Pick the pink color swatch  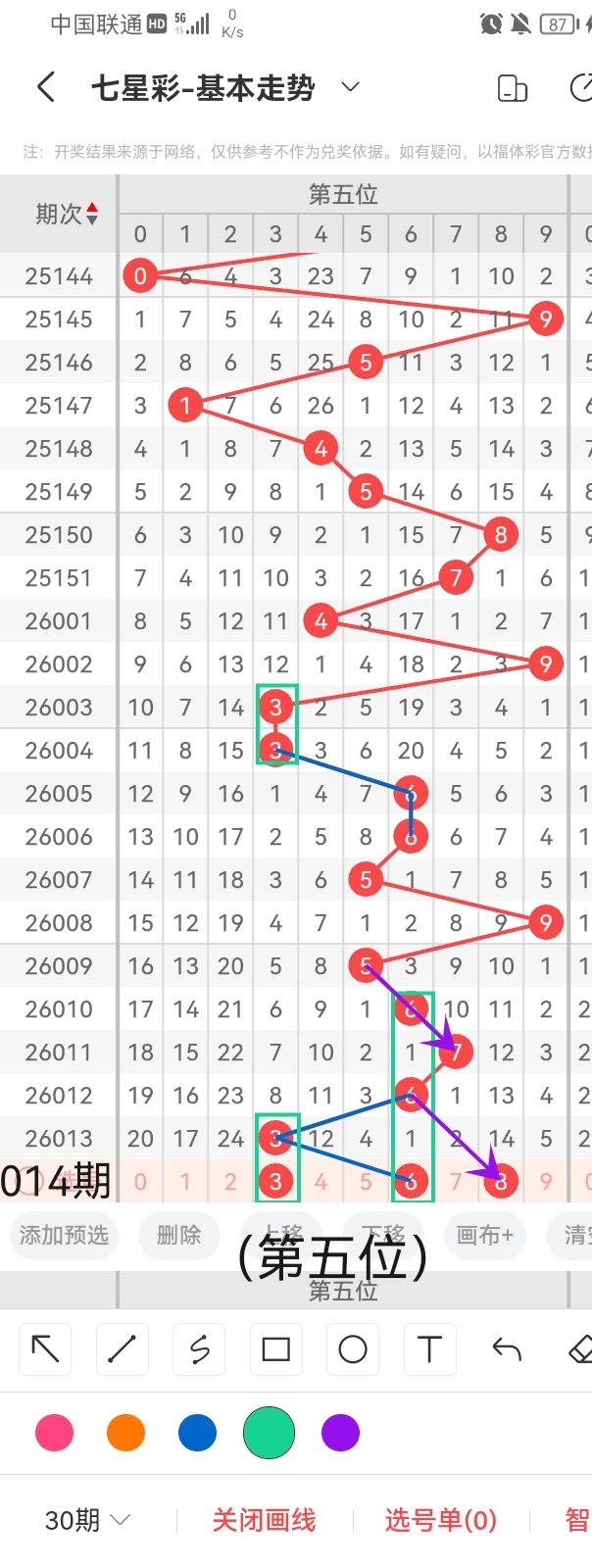click(54, 1433)
